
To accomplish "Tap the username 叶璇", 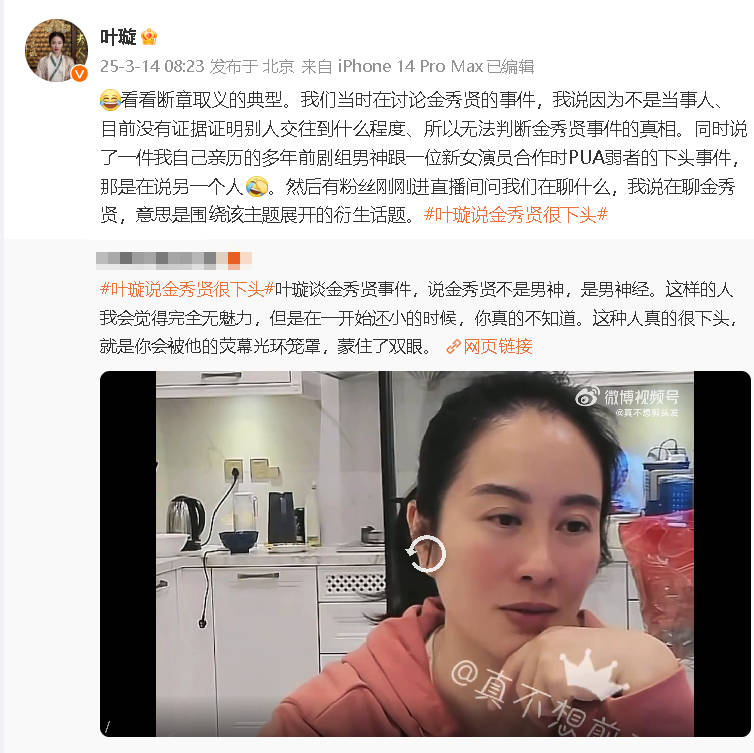I will coord(117,37).
